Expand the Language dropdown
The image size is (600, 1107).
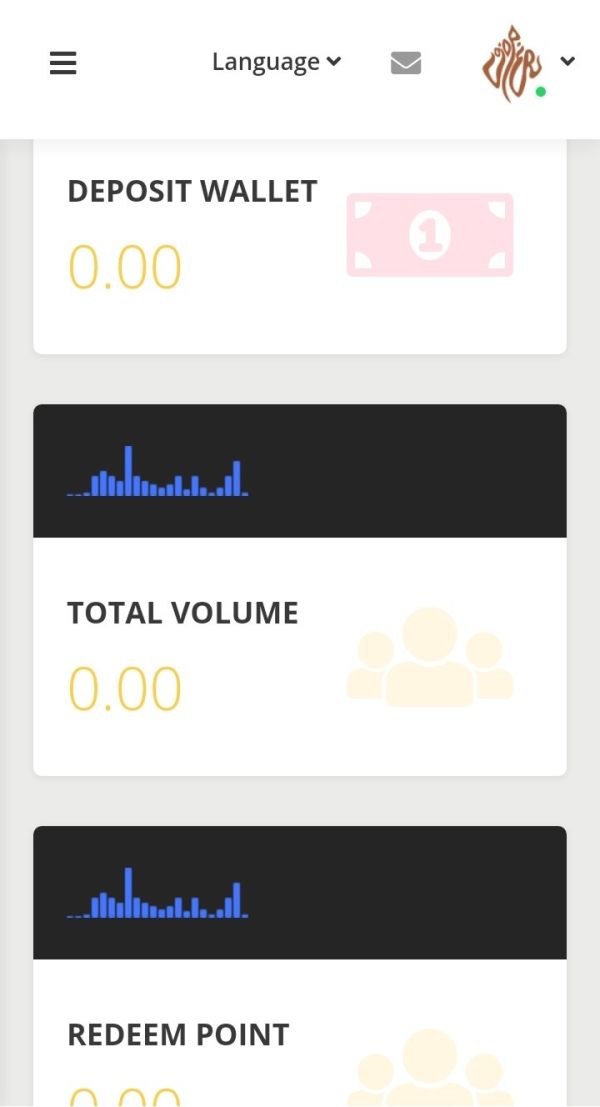[x=277, y=62]
